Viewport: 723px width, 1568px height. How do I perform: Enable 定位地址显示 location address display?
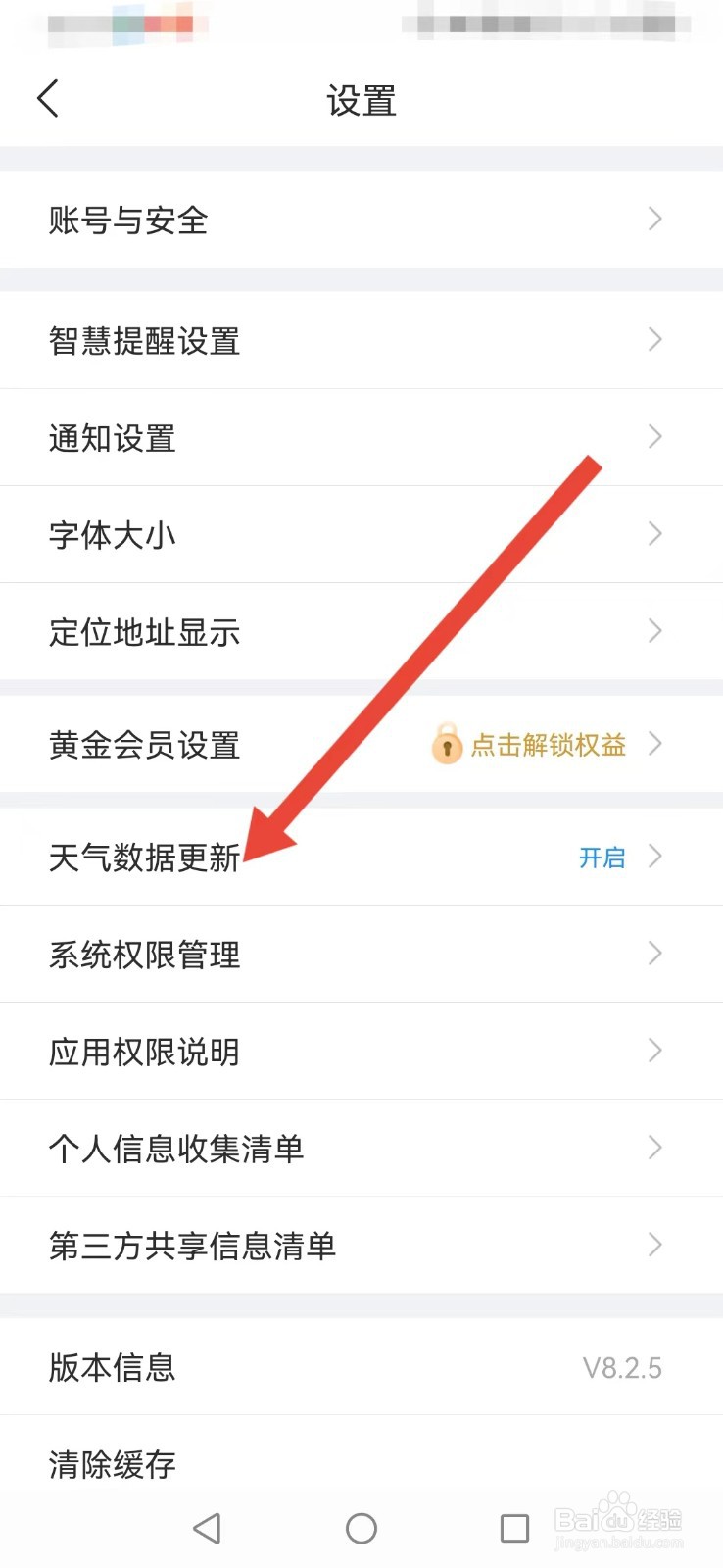(x=144, y=632)
